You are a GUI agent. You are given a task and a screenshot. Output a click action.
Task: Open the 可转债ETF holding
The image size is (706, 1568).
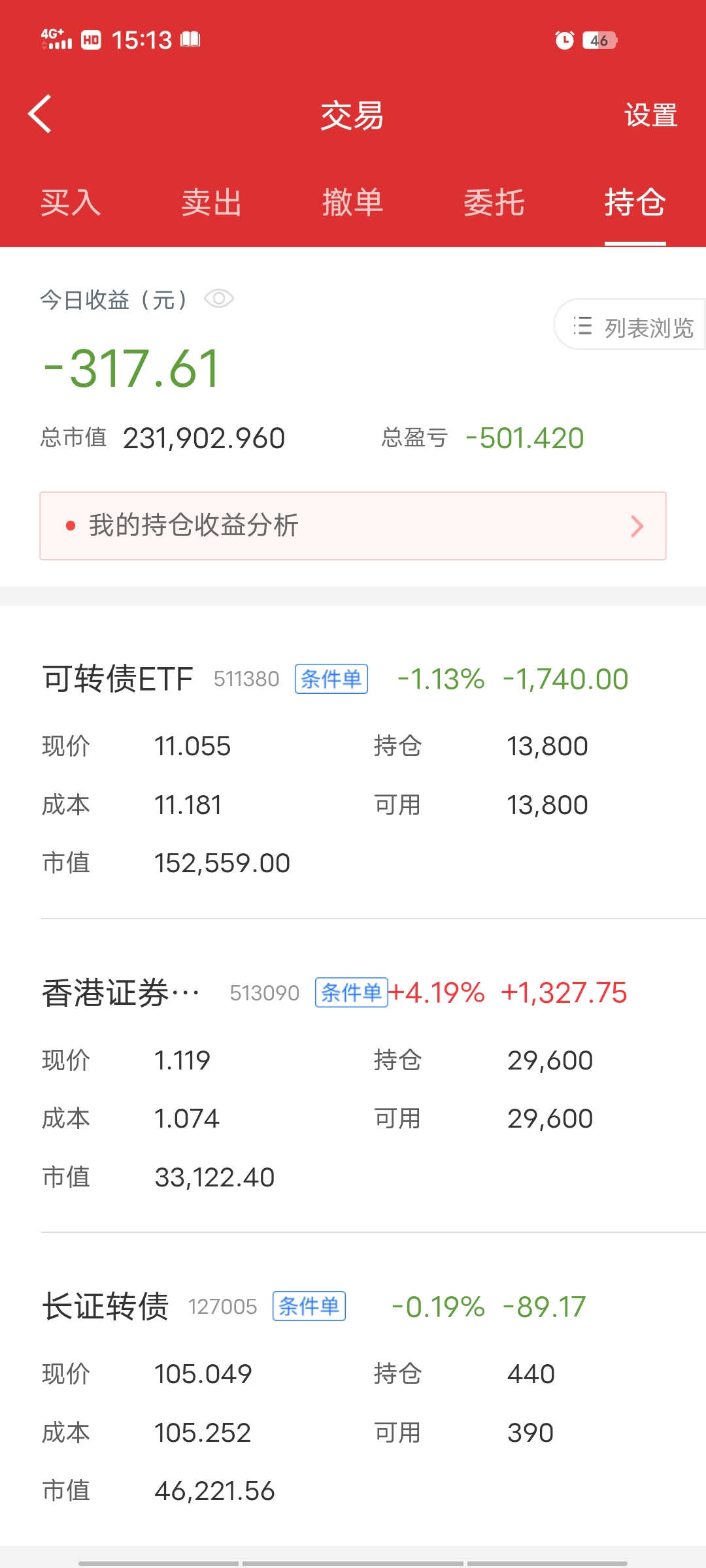118,679
